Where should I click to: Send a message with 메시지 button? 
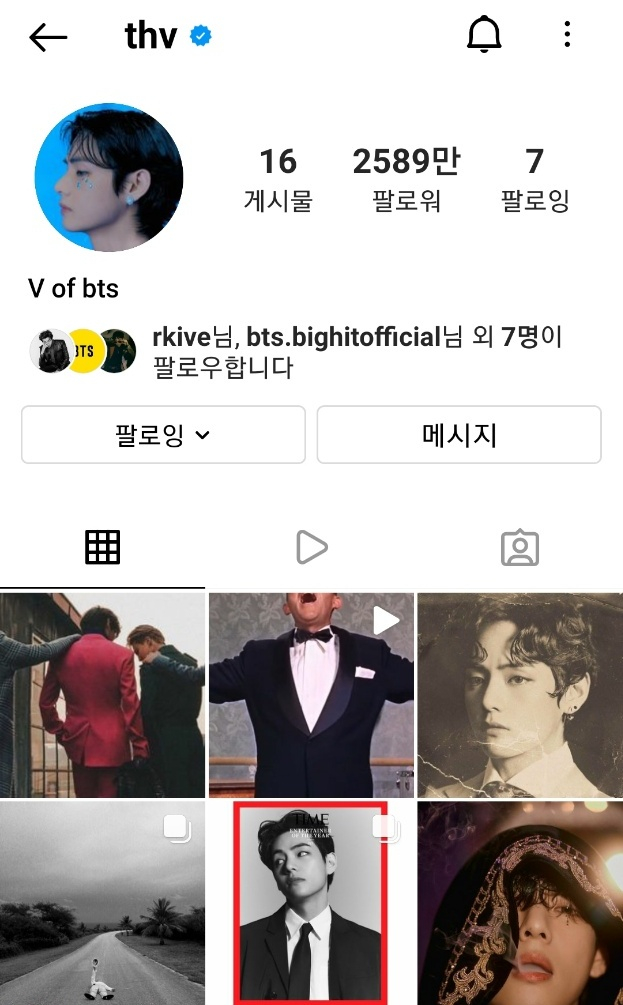(x=459, y=435)
